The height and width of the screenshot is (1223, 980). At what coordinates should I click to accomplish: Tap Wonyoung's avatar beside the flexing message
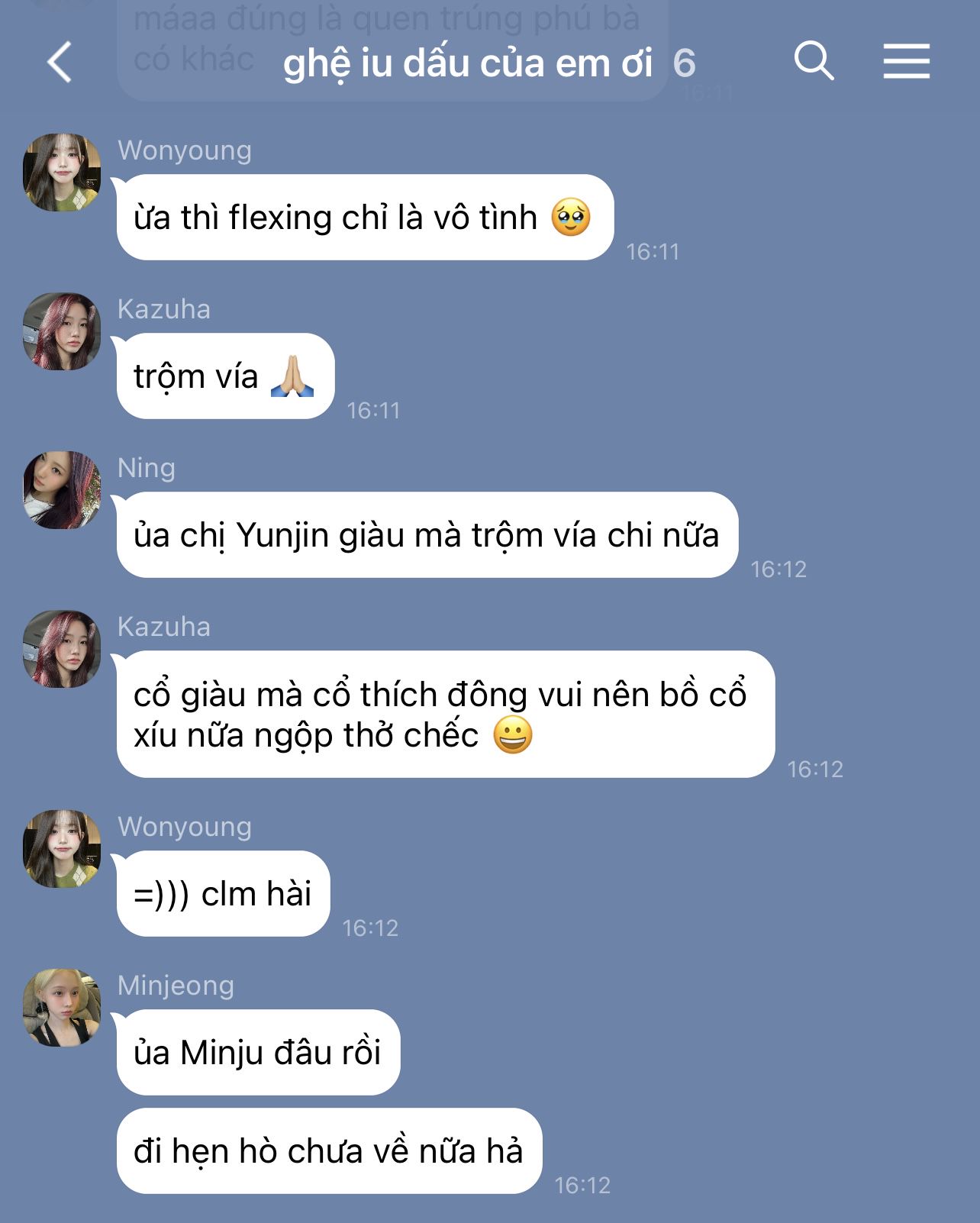point(62,173)
